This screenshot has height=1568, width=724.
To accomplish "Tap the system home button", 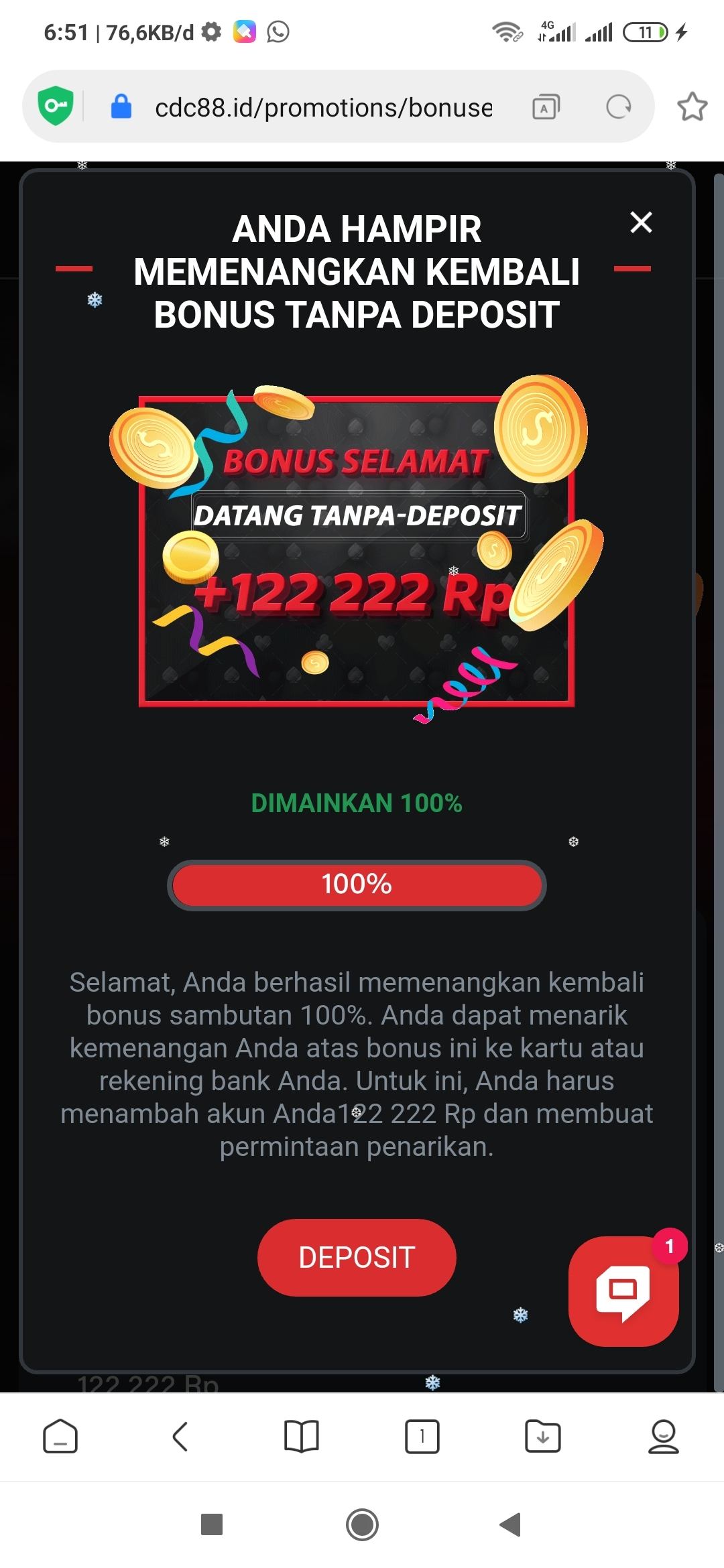I will tap(362, 1524).
